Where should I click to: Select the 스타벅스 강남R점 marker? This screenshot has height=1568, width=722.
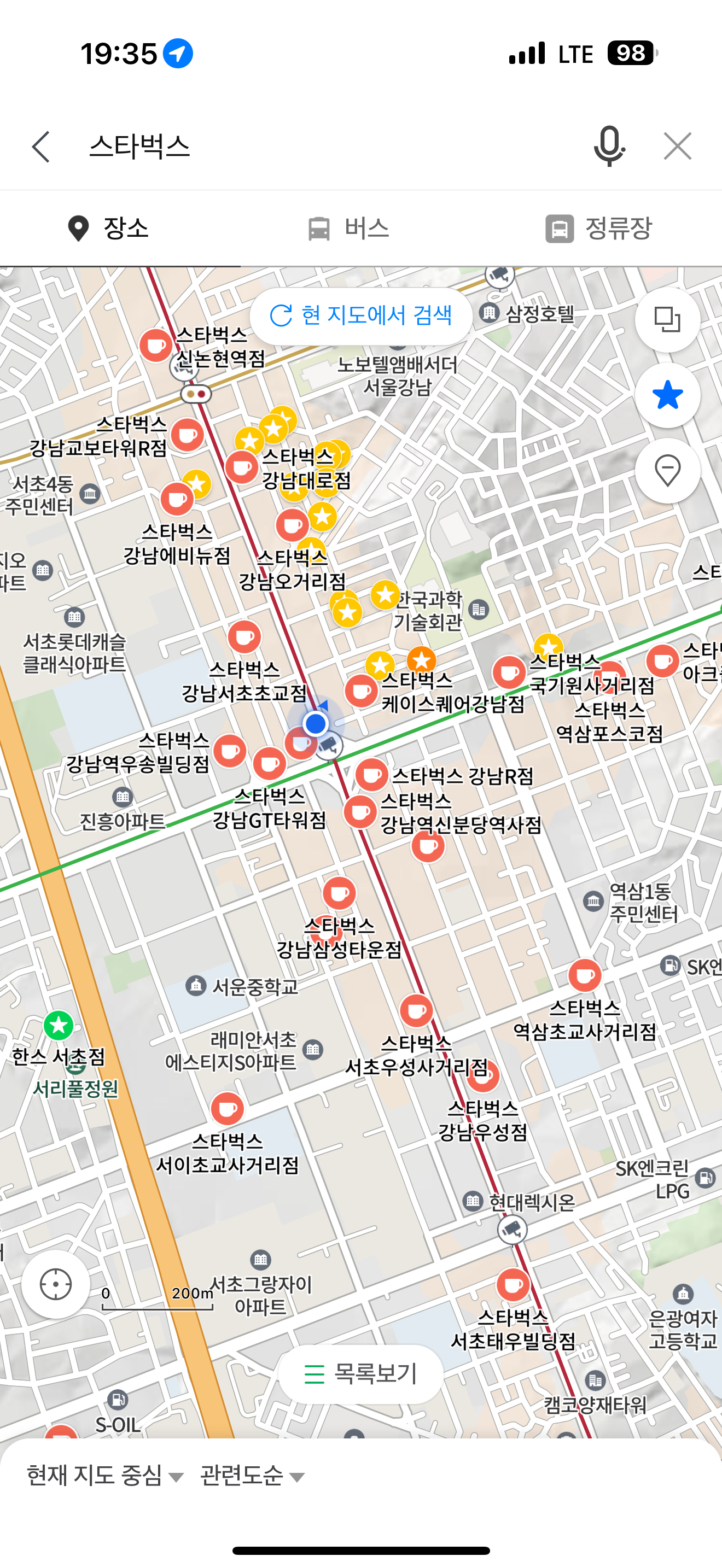click(x=372, y=775)
